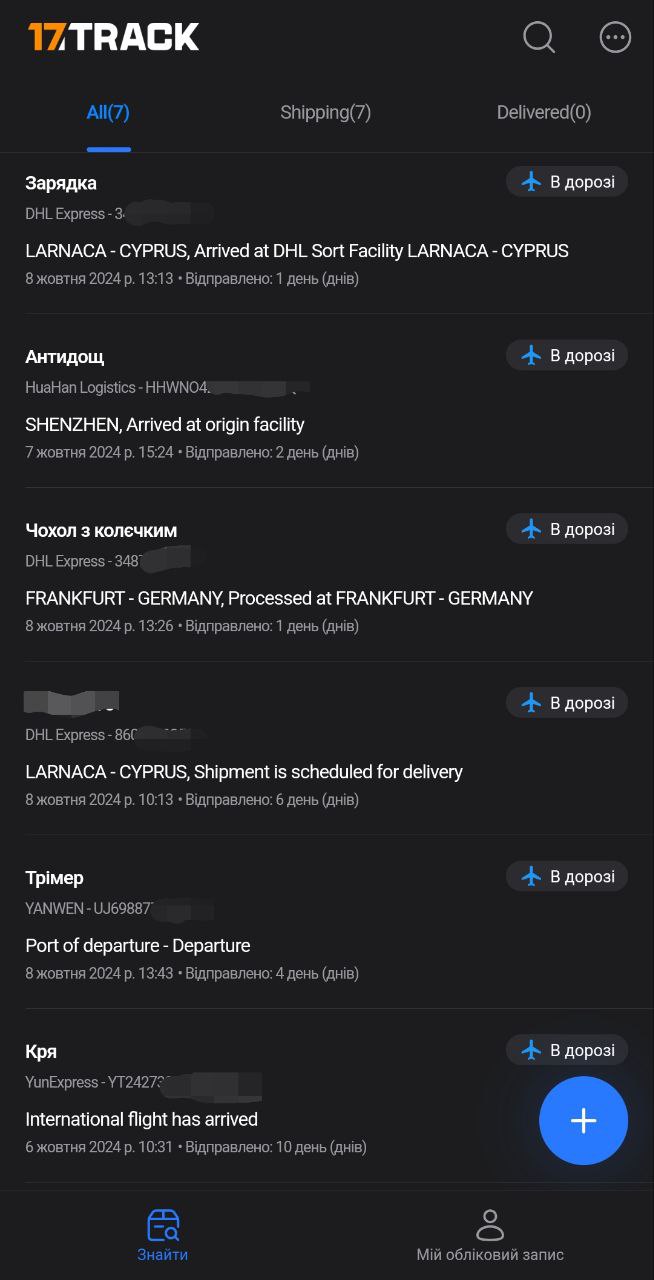Open Мій обліковий запис tab
The image size is (654, 1280).
(490, 1235)
